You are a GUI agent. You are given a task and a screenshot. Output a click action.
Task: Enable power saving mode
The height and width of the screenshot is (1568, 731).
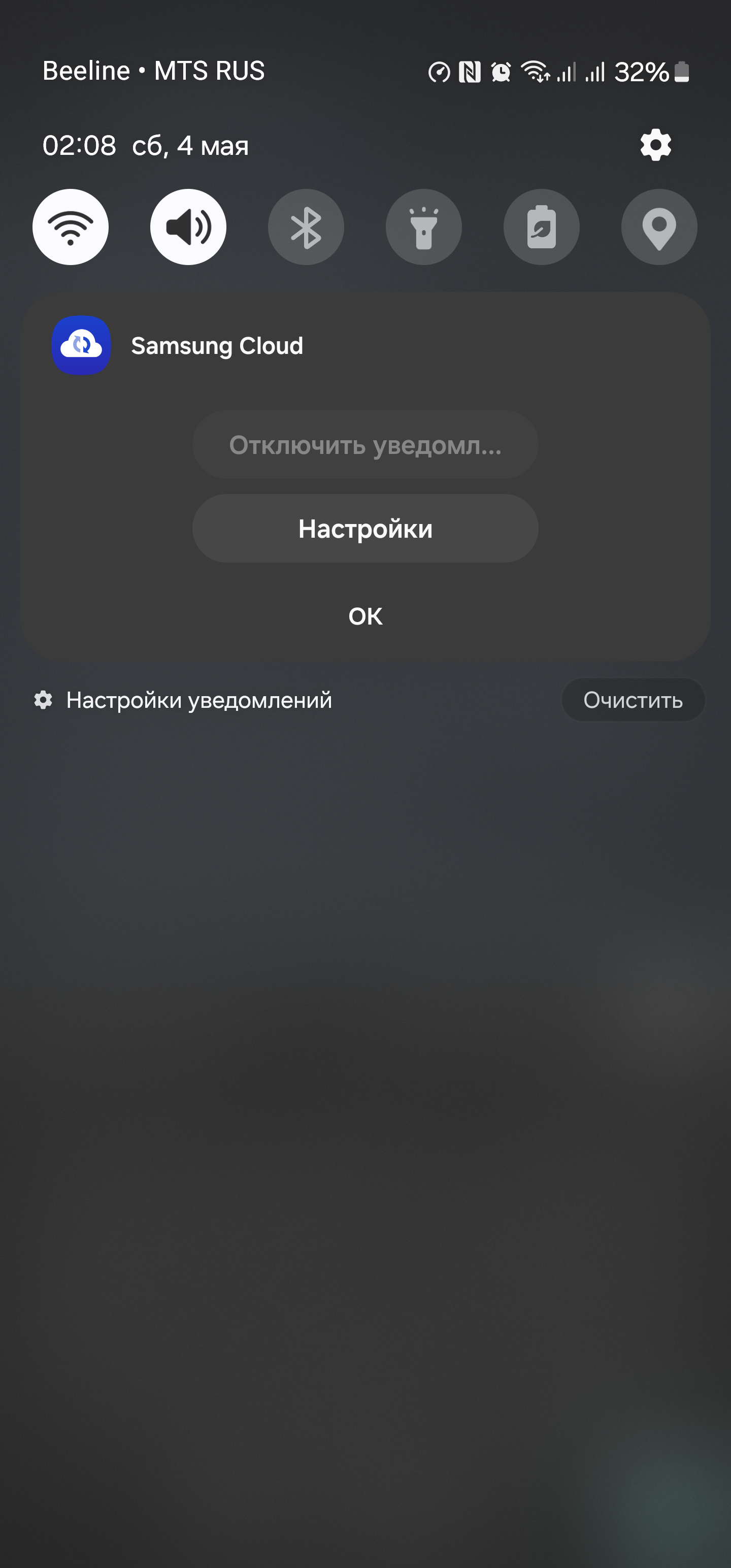pos(541,227)
